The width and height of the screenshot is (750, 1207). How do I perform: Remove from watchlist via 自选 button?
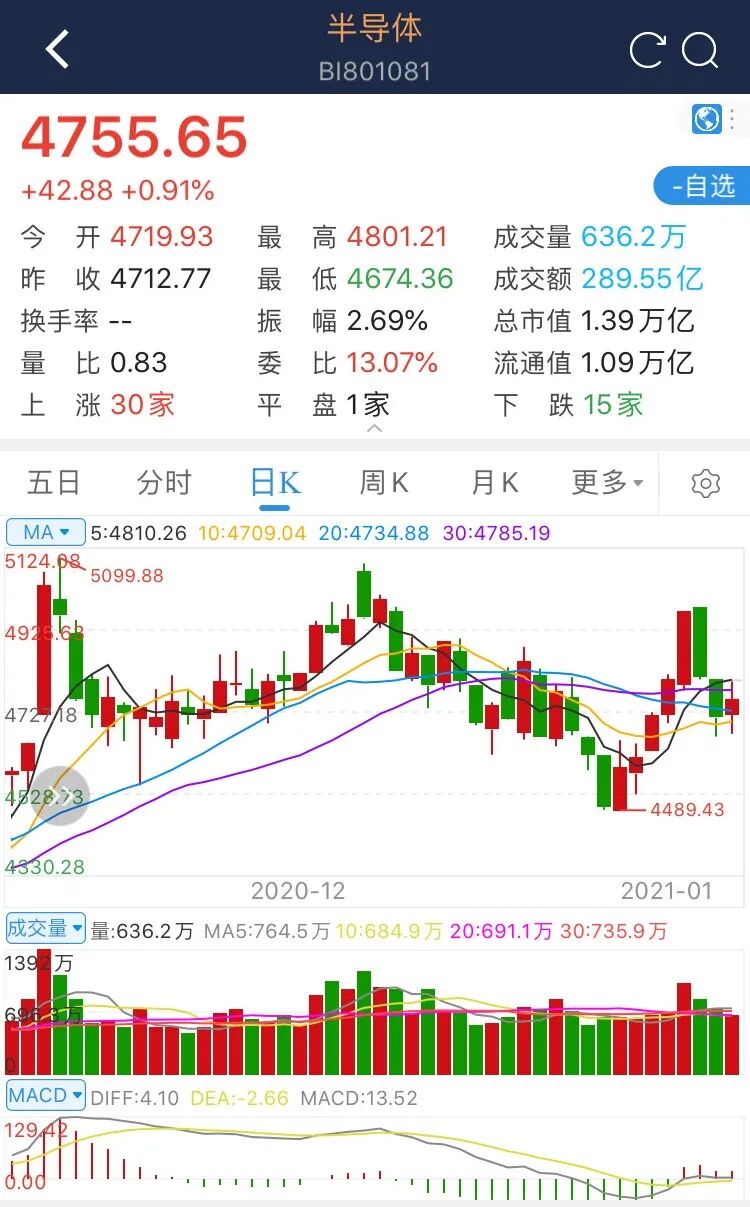point(702,186)
